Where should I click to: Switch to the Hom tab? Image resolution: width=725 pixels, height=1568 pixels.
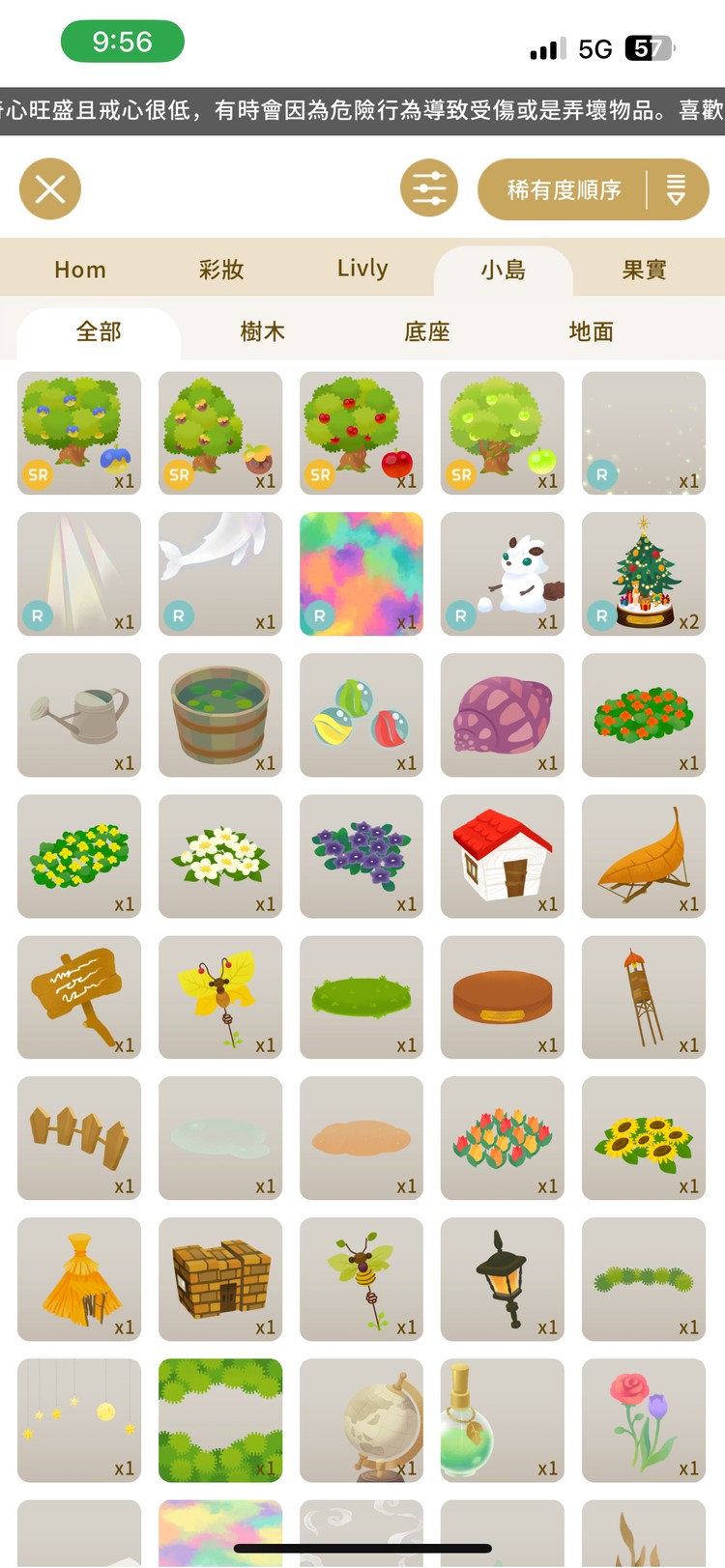(80, 270)
